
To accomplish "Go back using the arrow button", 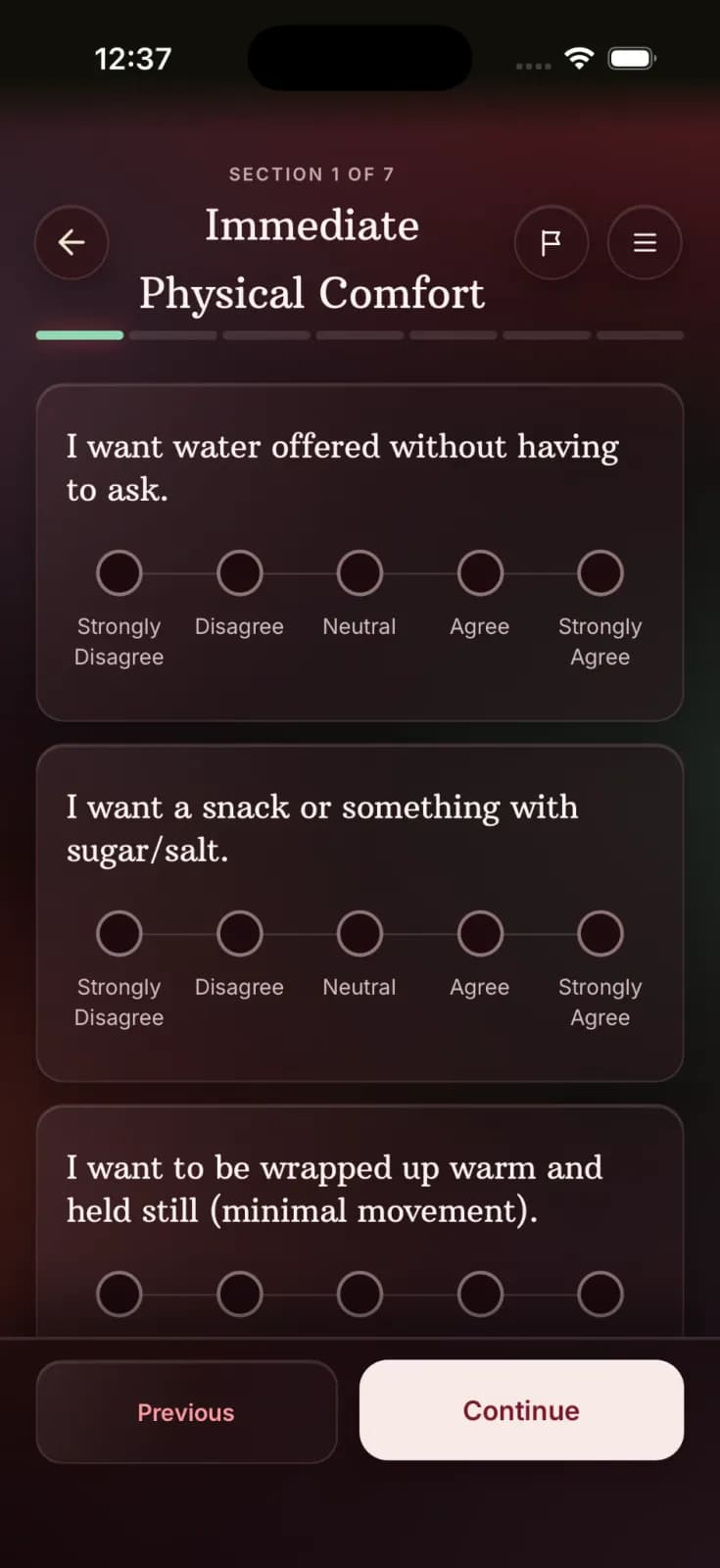I will 72,242.
